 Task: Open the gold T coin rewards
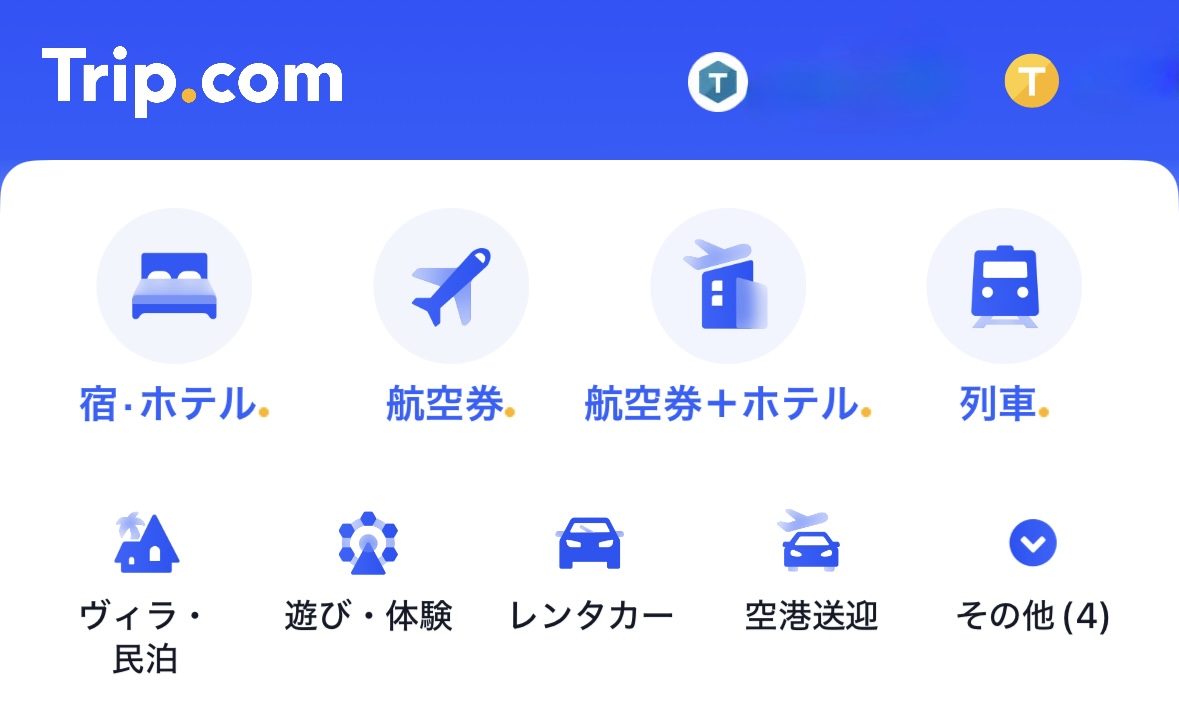point(1031,81)
